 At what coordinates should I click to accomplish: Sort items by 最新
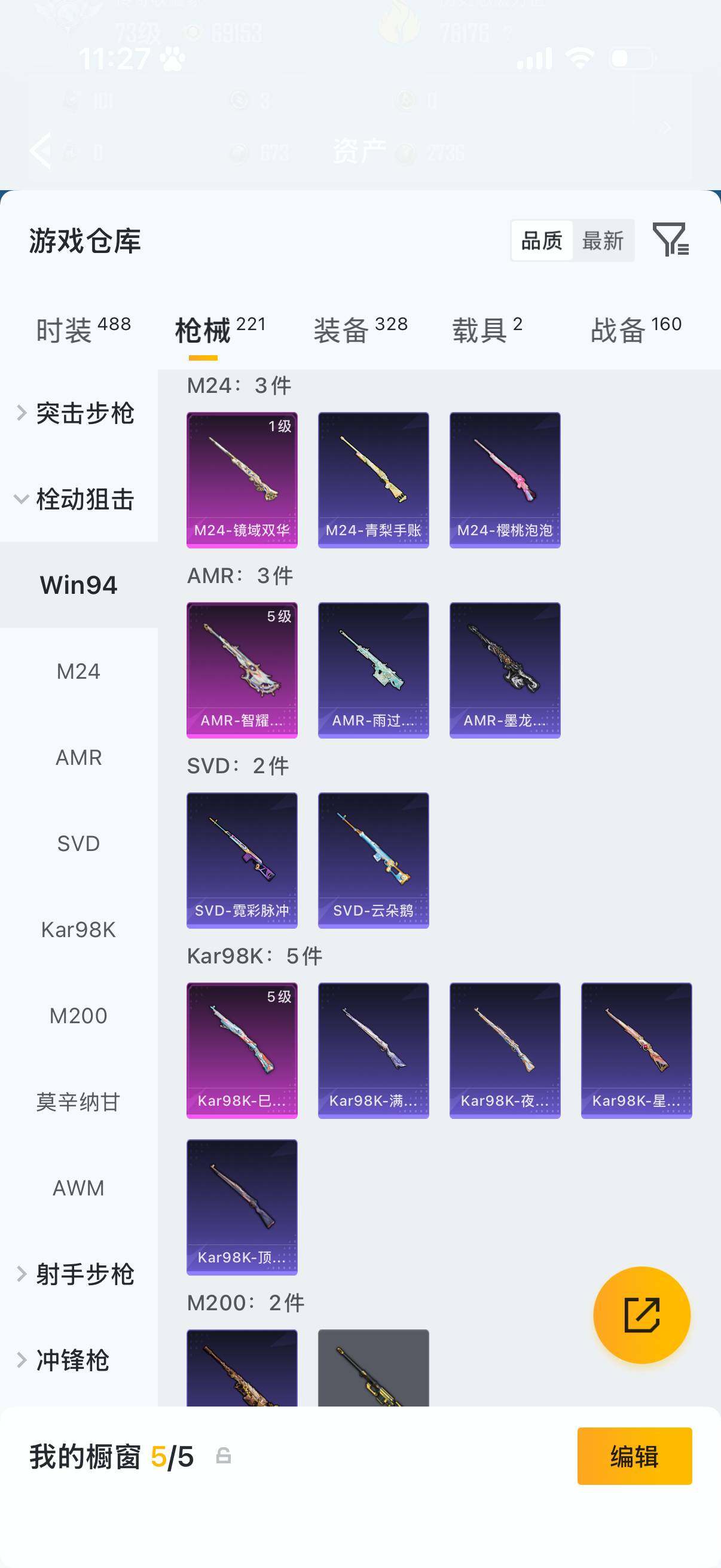603,240
